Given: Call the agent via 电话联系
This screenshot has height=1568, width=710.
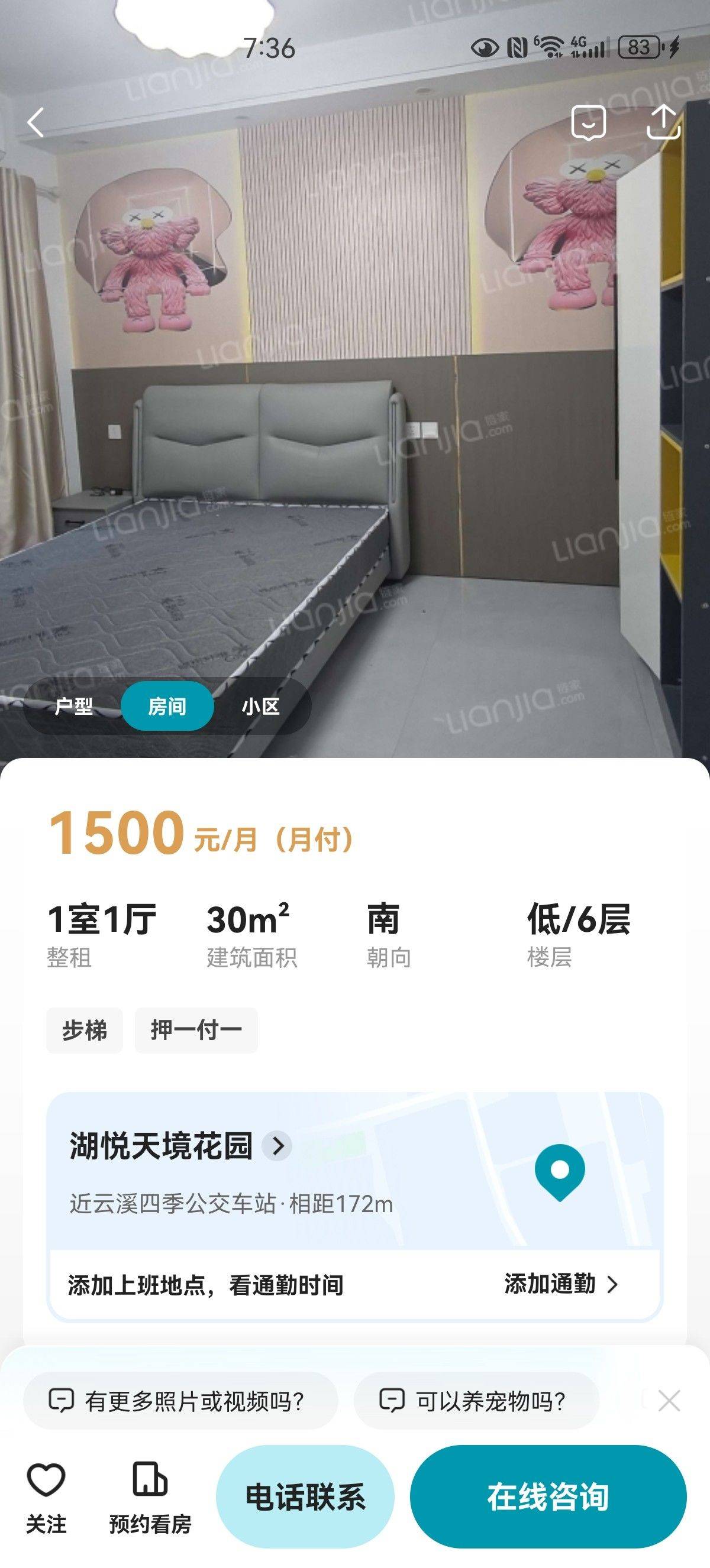Looking at the screenshot, I should tap(305, 1496).
